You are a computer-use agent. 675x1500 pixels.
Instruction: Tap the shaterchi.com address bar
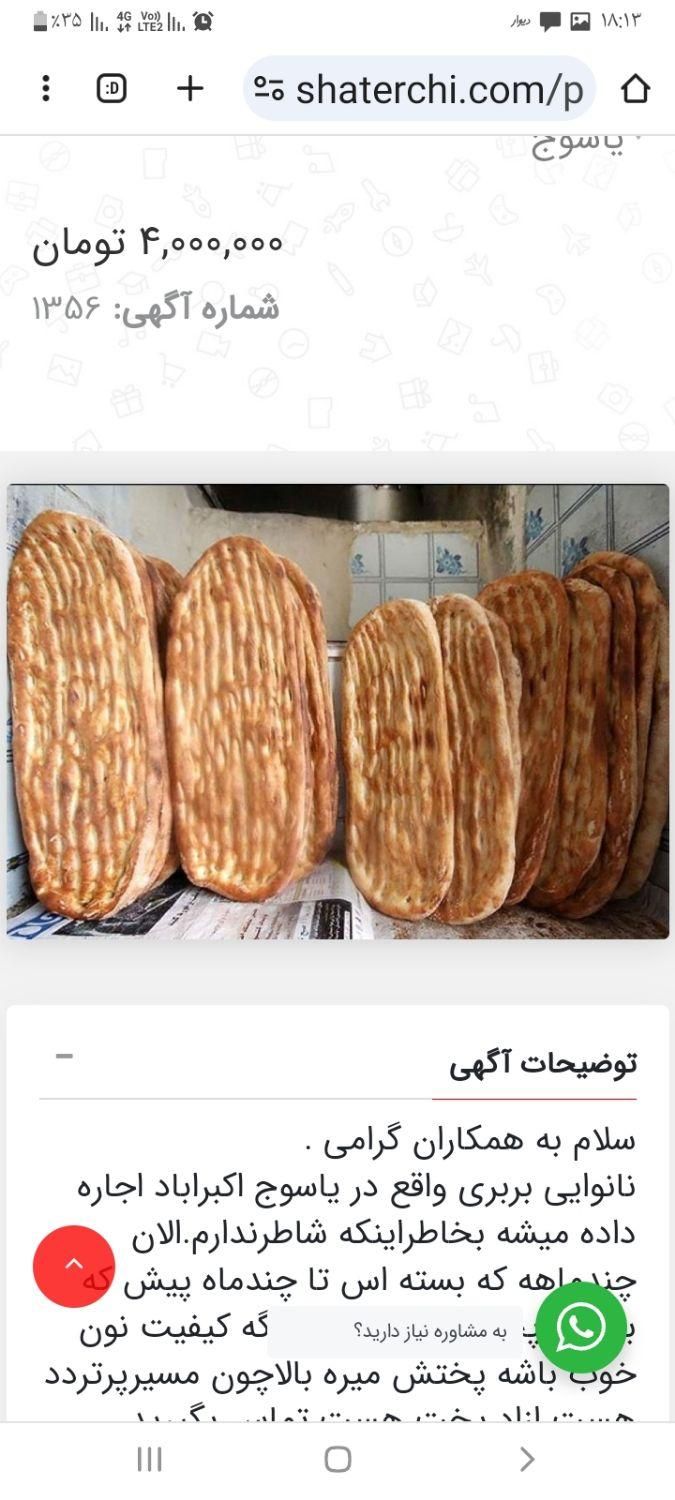[x=420, y=89]
